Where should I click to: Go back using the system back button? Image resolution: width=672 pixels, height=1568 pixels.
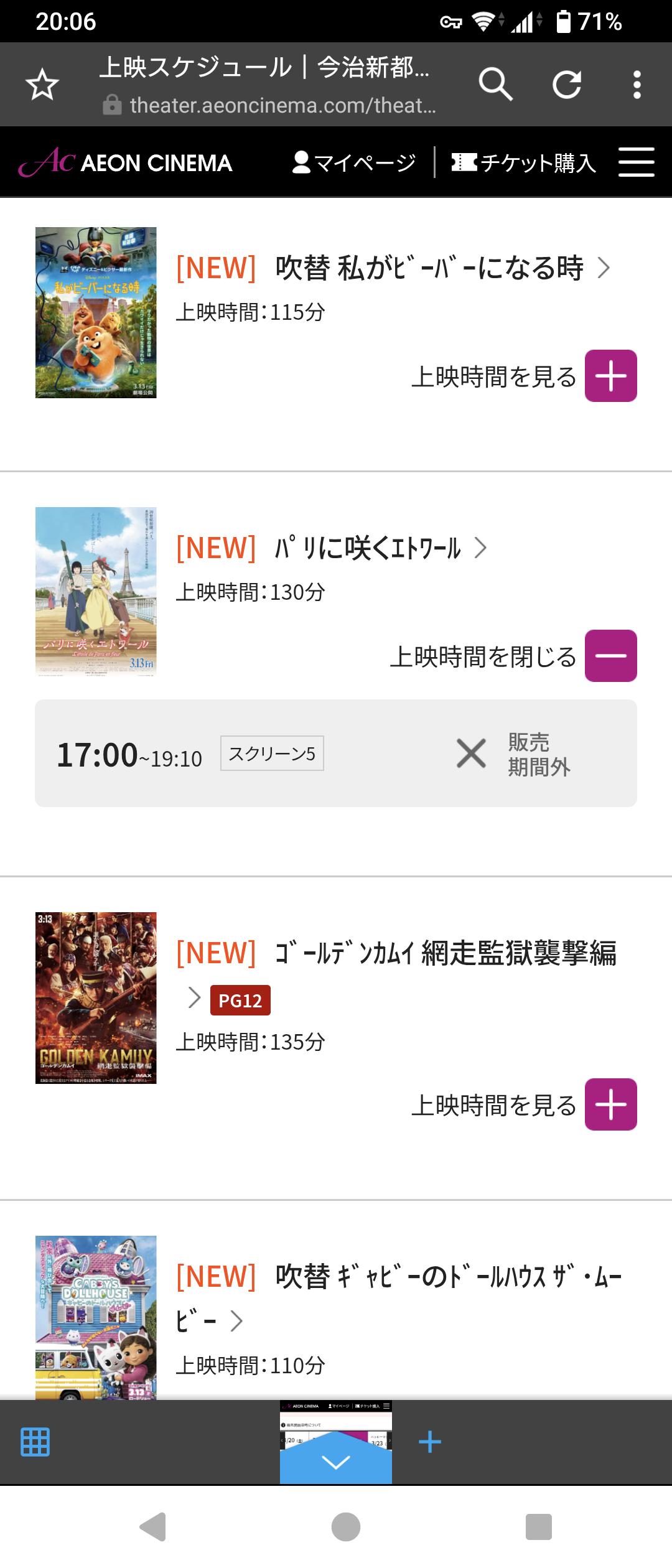pos(153,1526)
